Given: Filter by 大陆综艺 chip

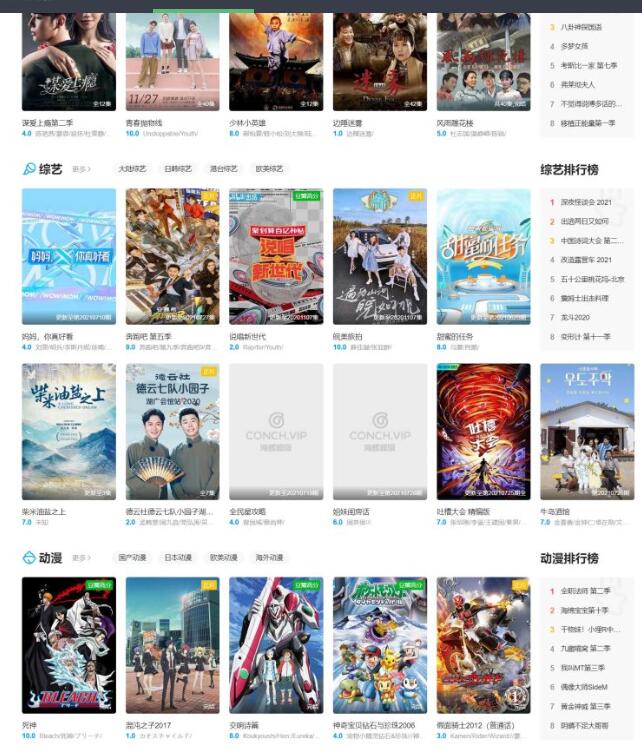Looking at the screenshot, I should click(132, 169).
